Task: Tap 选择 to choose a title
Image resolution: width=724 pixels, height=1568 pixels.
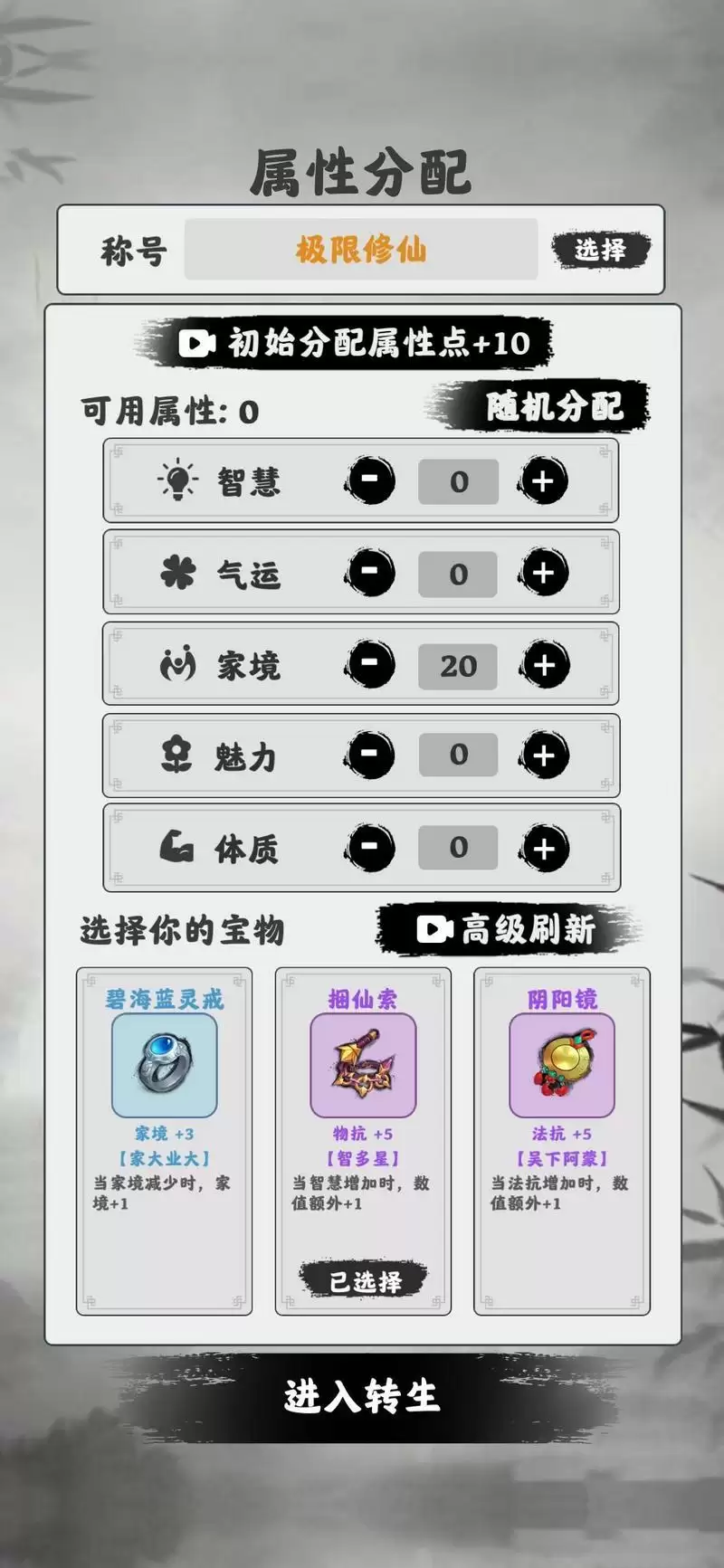Action: point(600,250)
